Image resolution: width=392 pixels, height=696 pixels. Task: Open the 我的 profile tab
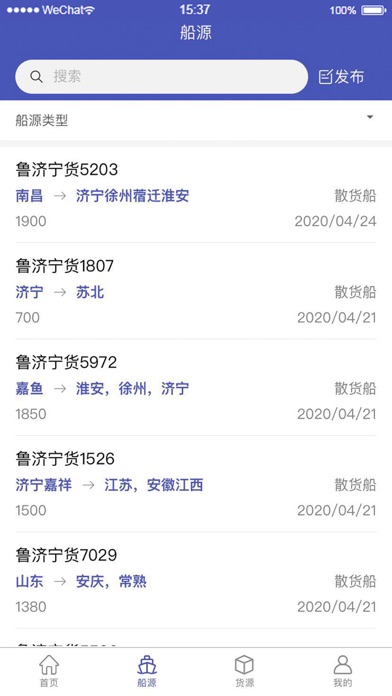pyautogui.click(x=343, y=672)
